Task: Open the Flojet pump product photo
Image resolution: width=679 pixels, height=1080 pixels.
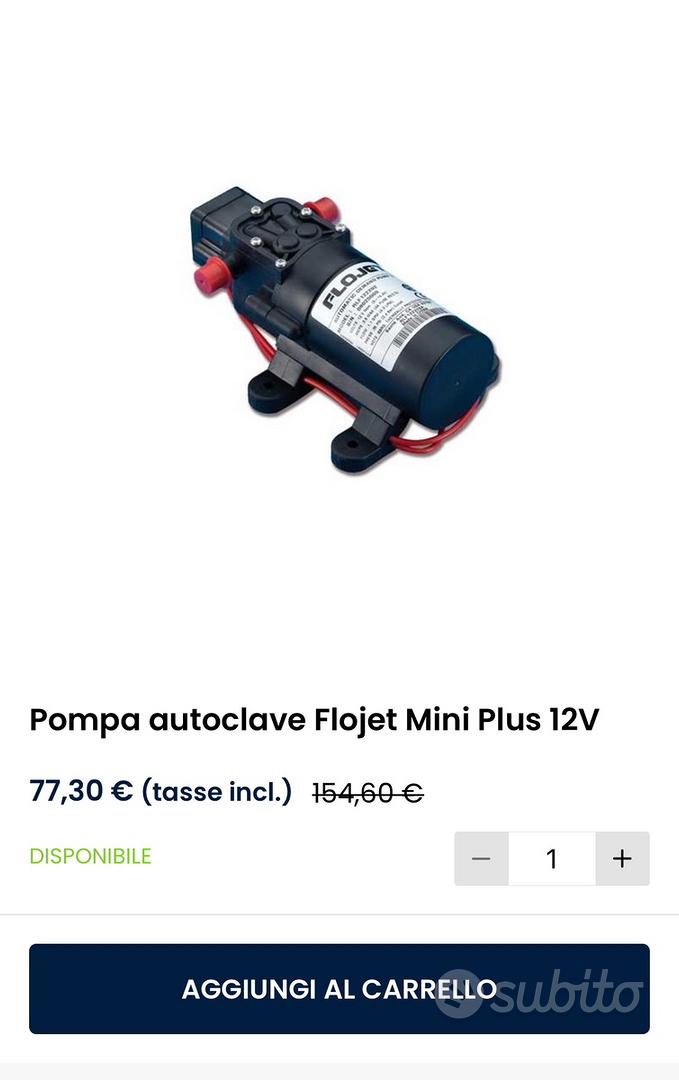Action: point(344,329)
